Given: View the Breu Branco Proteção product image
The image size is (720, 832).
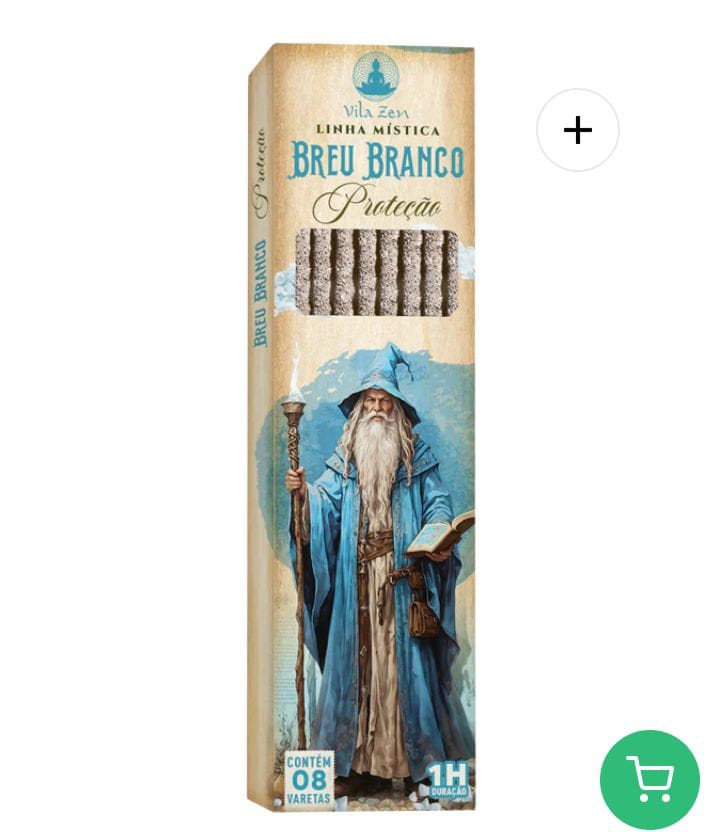Looking at the screenshot, I should (362, 427).
